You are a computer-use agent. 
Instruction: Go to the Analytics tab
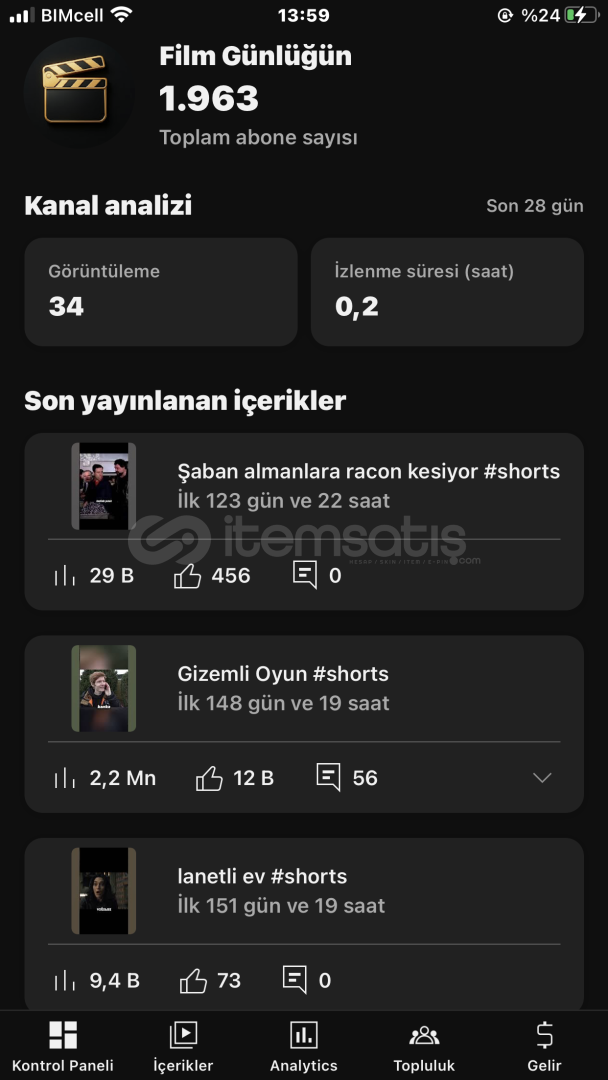coord(304,1046)
